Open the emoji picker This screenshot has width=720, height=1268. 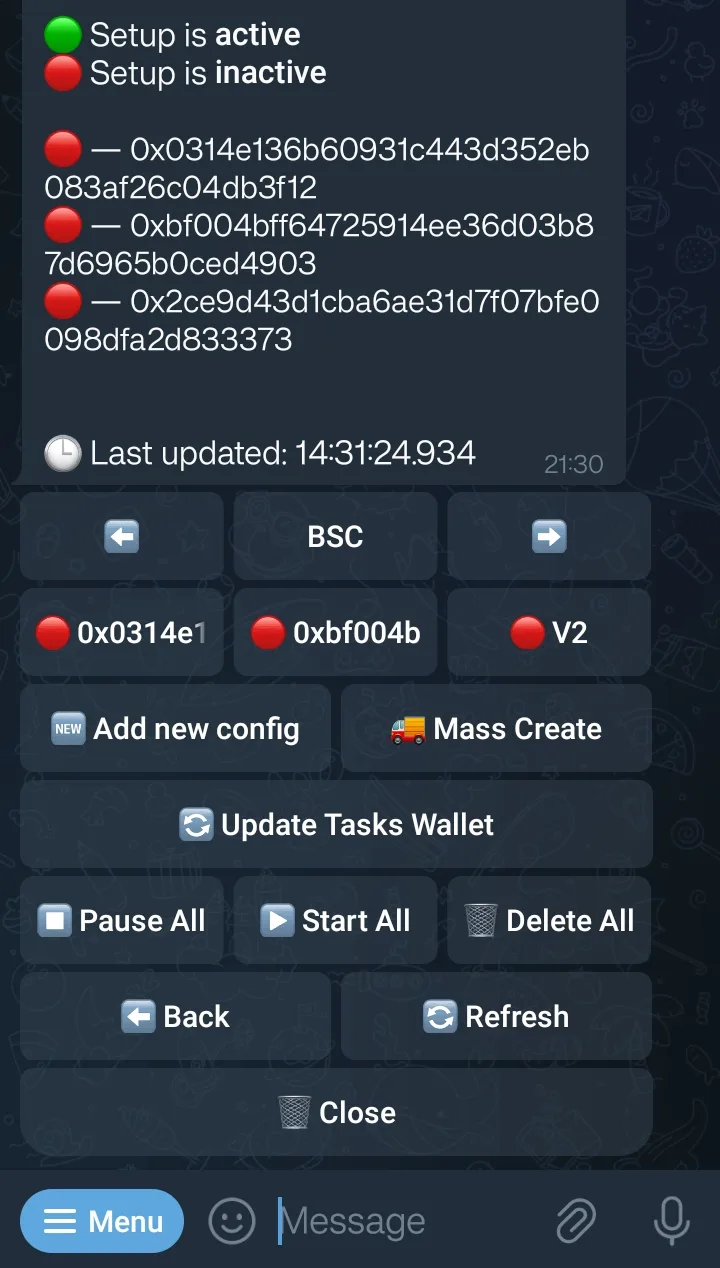[232, 1221]
